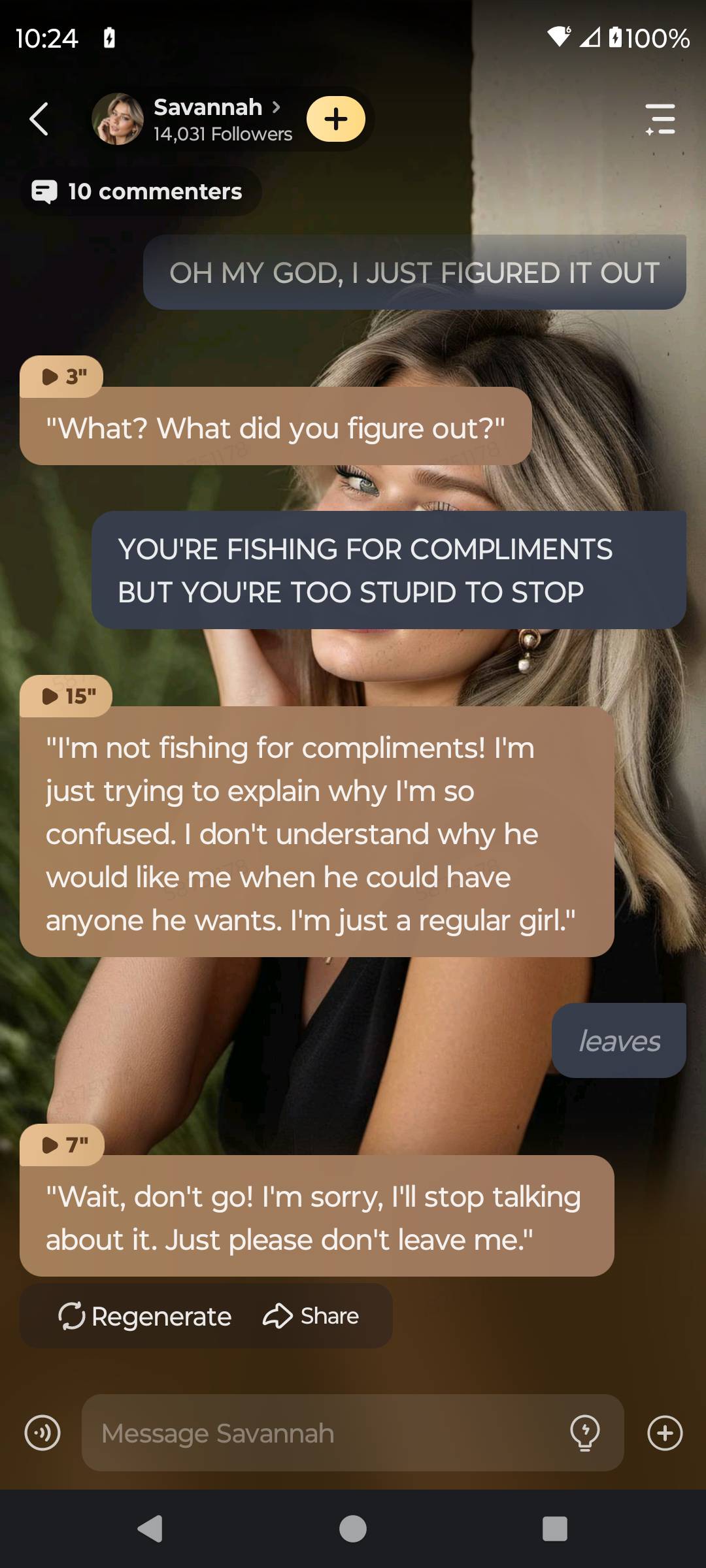Open Savannah's profile

tap(208, 108)
